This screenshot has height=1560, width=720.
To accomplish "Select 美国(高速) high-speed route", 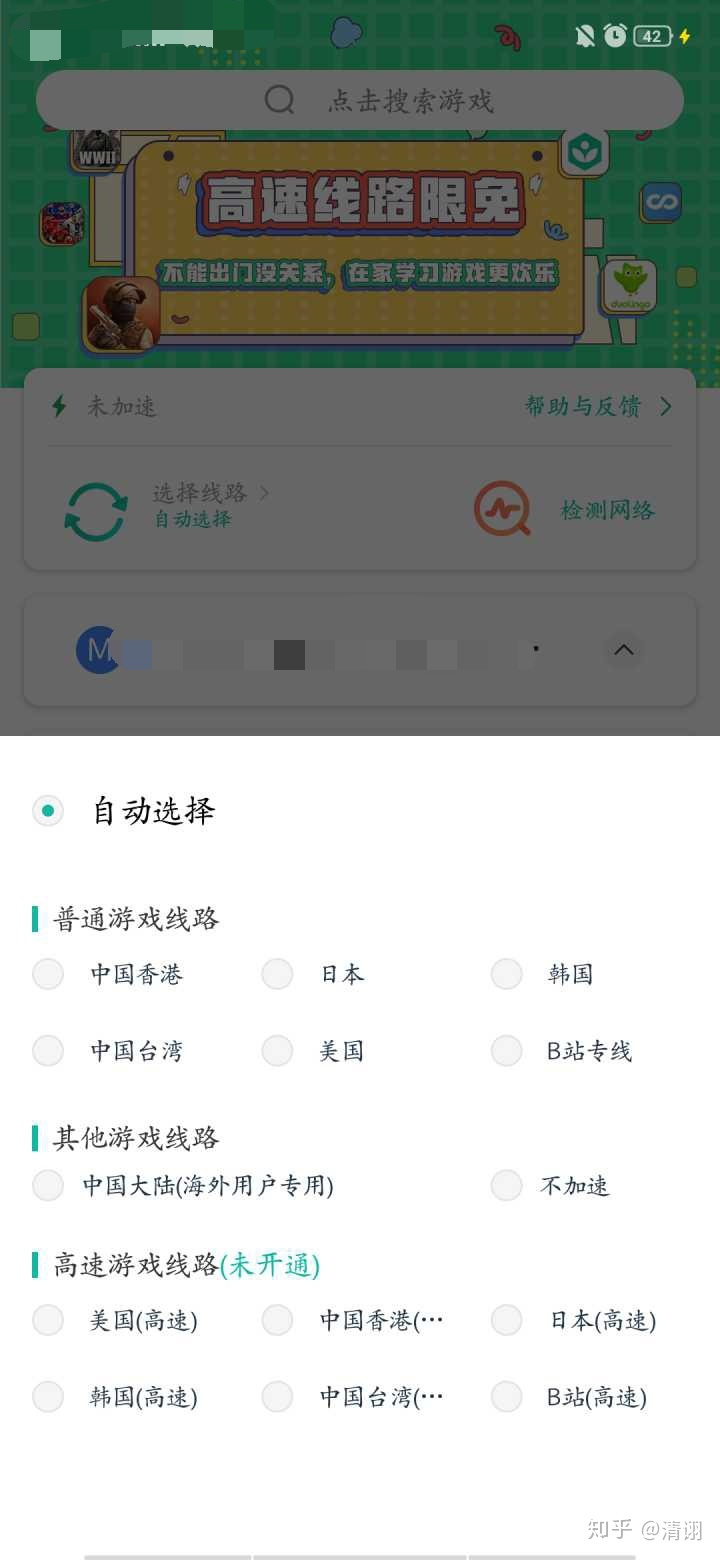I will point(48,1320).
